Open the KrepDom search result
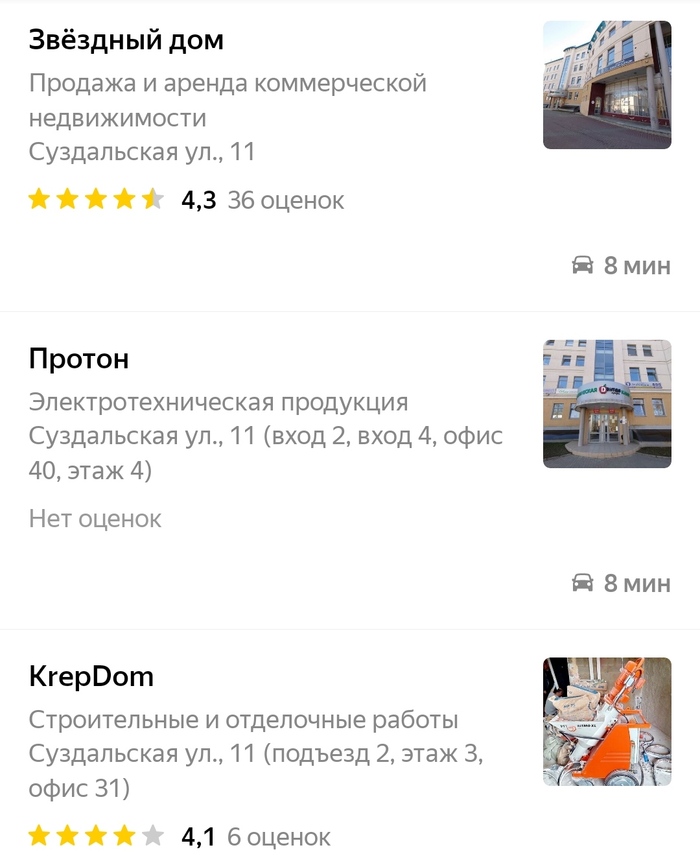The height and width of the screenshot is (865, 700). (x=91, y=677)
